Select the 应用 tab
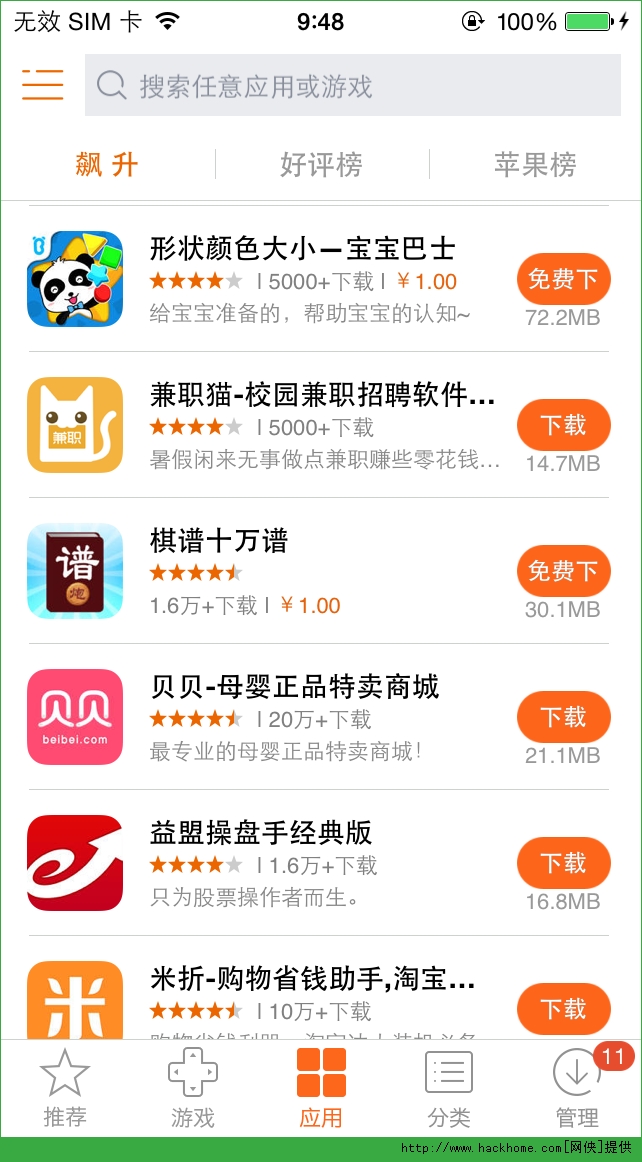The width and height of the screenshot is (642, 1162). point(321,1088)
